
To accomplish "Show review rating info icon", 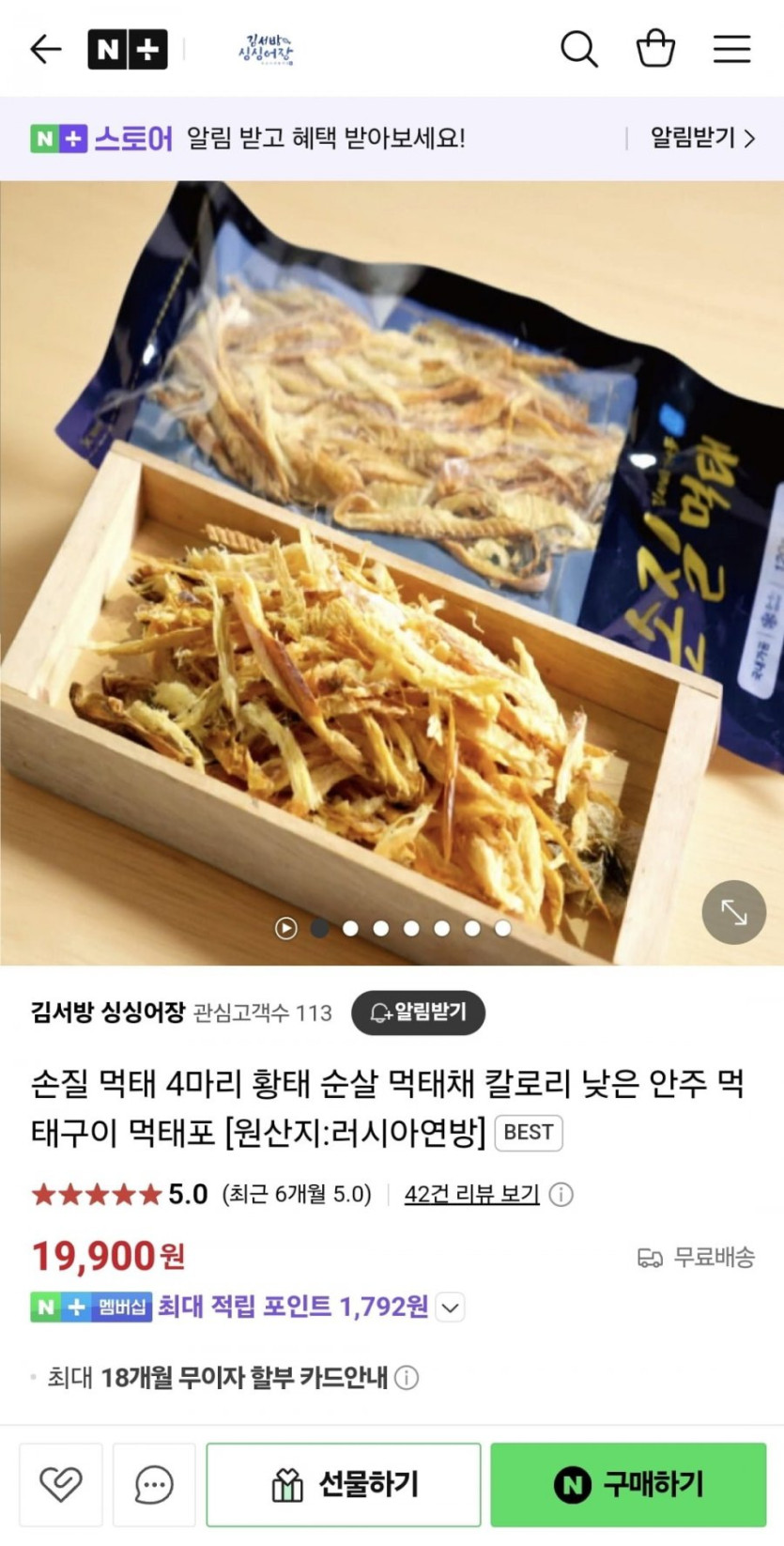I will coord(561,1195).
